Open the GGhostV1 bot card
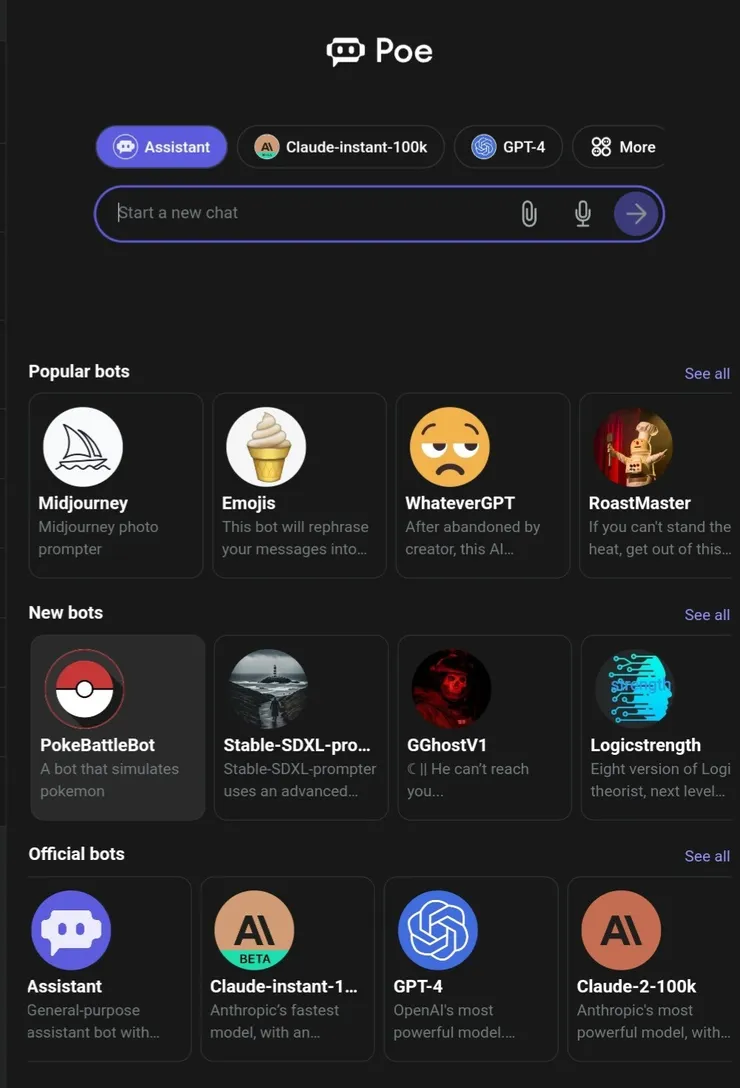Viewport: 740px width, 1088px height. 484,727
